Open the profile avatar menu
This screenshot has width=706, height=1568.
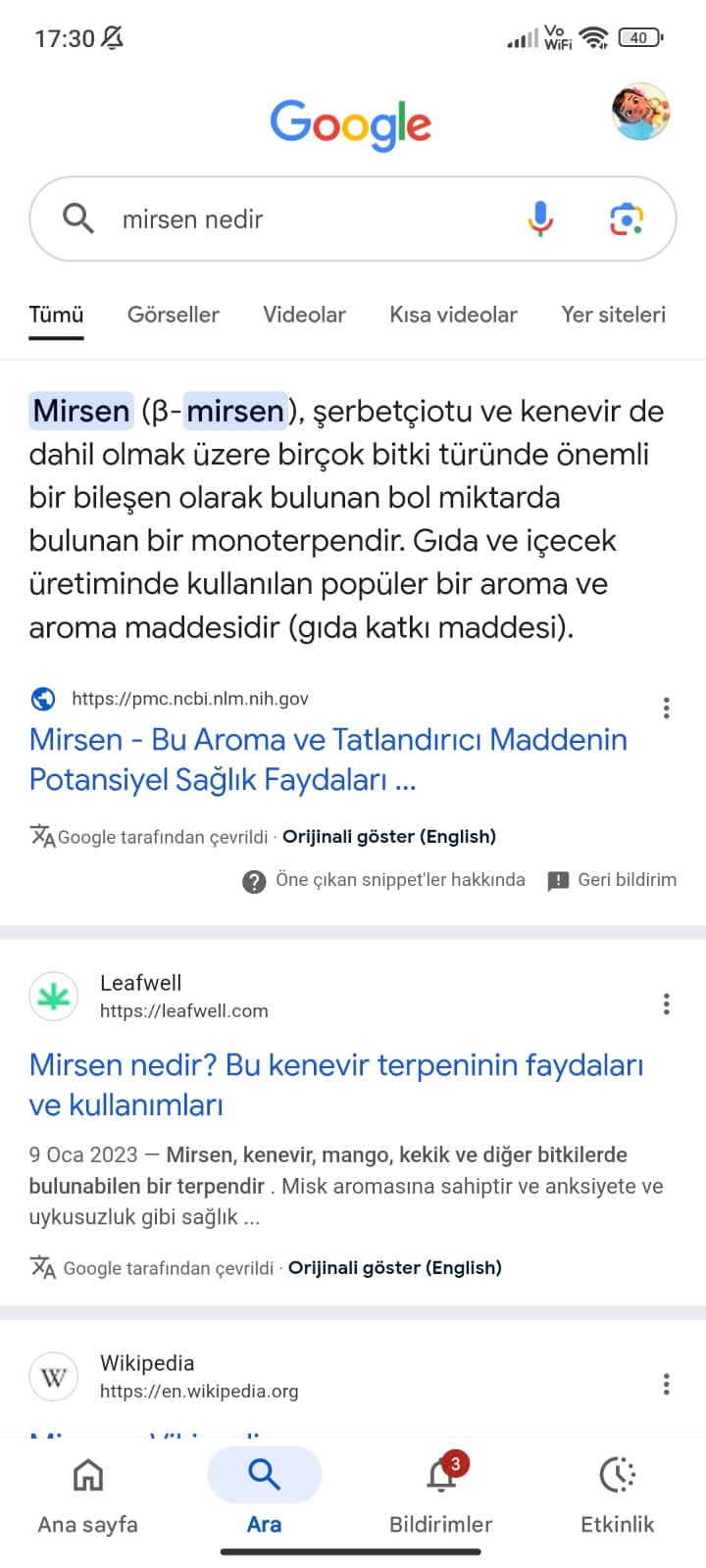pyautogui.click(x=640, y=112)
